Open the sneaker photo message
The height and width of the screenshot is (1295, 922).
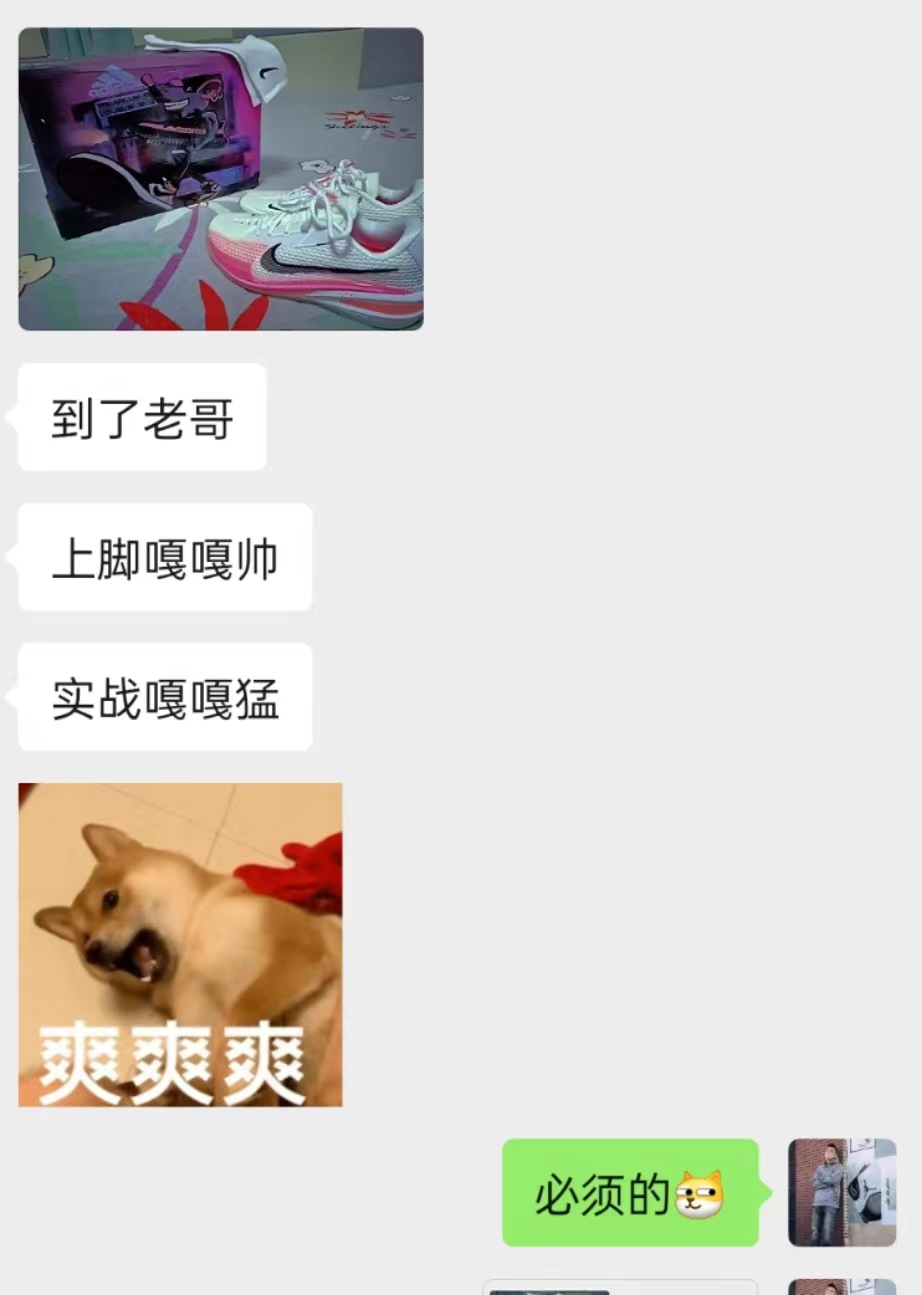[x=220, y=179]
